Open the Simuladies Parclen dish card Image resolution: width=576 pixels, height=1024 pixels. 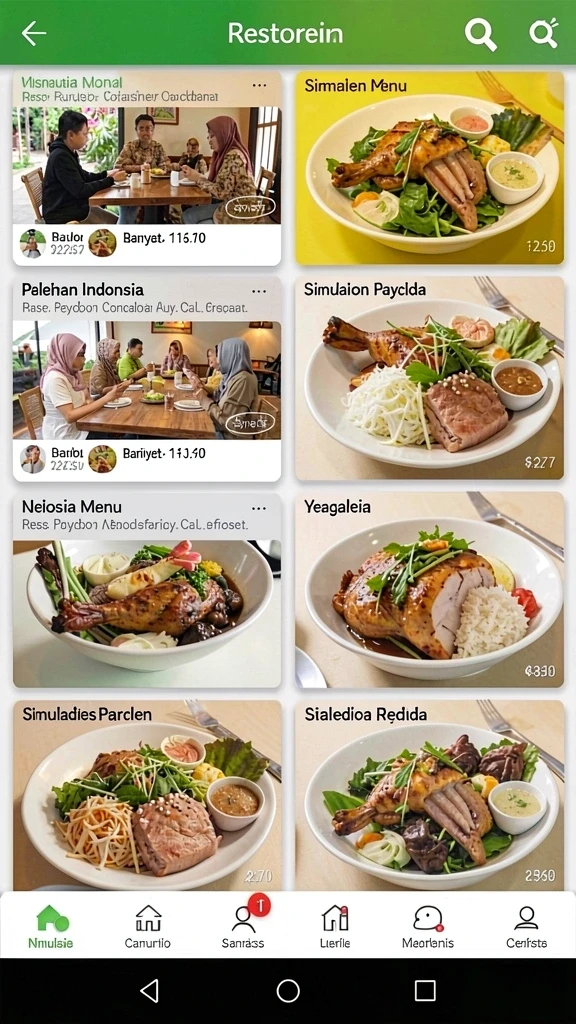[x=148, y=795]
